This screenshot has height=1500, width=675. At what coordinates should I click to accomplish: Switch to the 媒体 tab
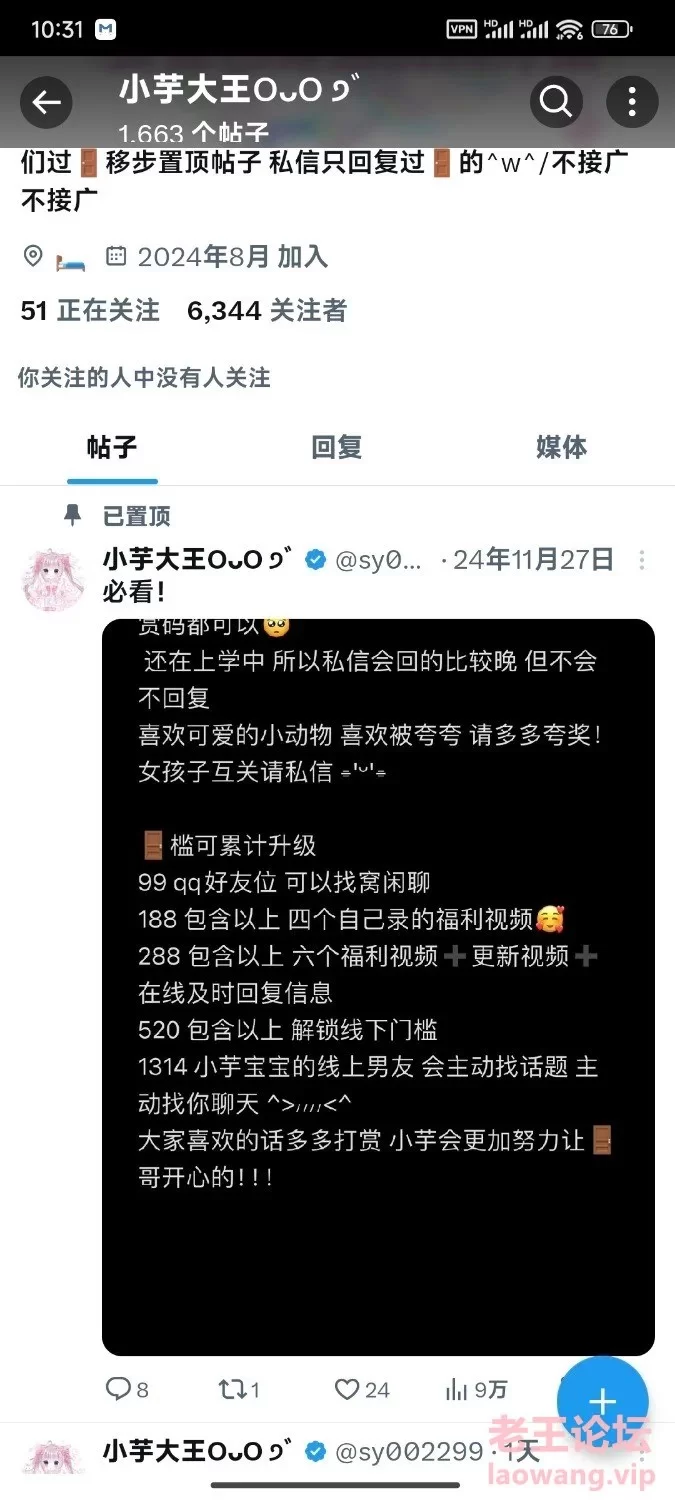[562, 447]
